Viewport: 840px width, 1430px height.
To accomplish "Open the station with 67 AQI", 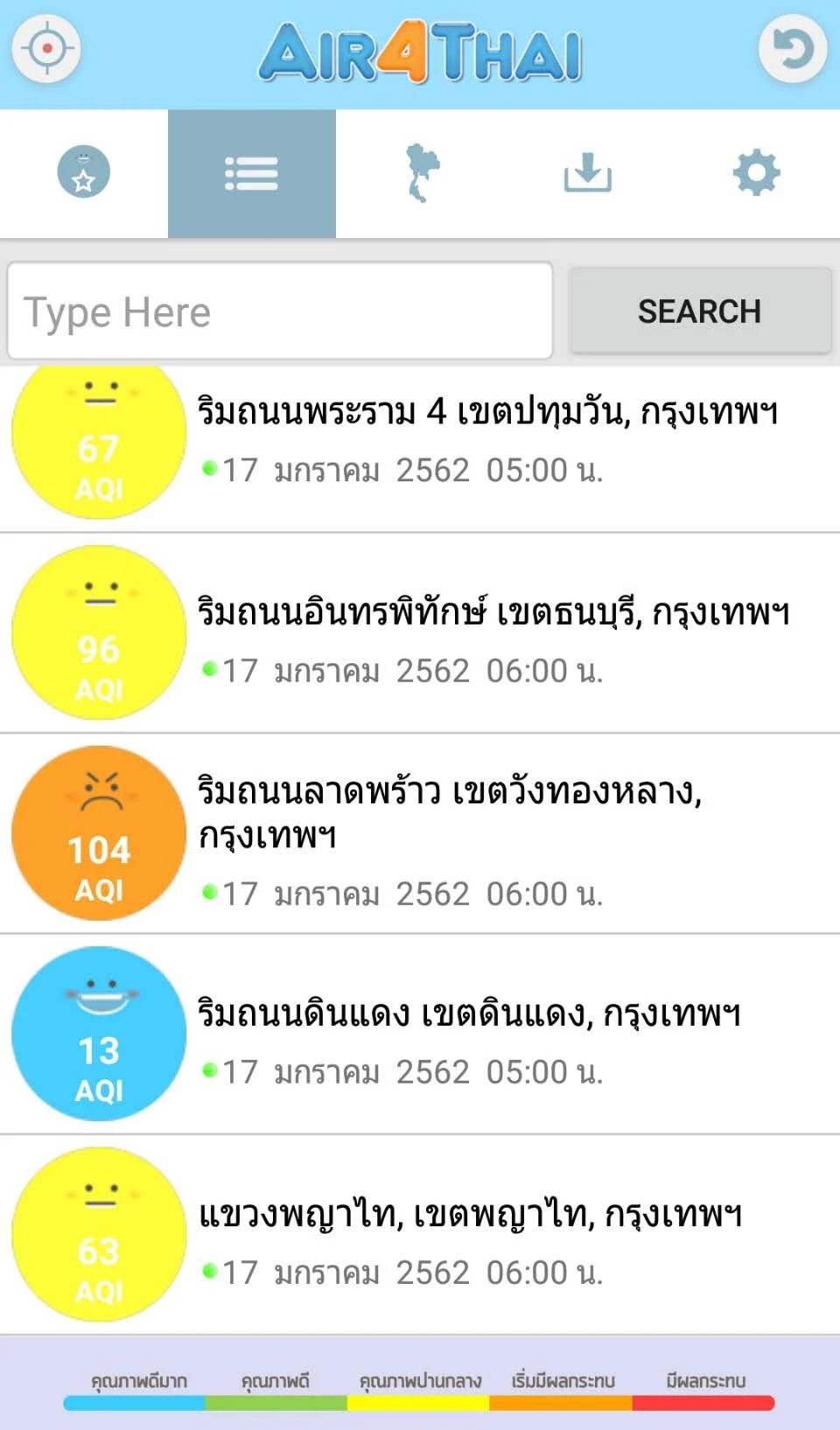I will [x=420, y=449].
